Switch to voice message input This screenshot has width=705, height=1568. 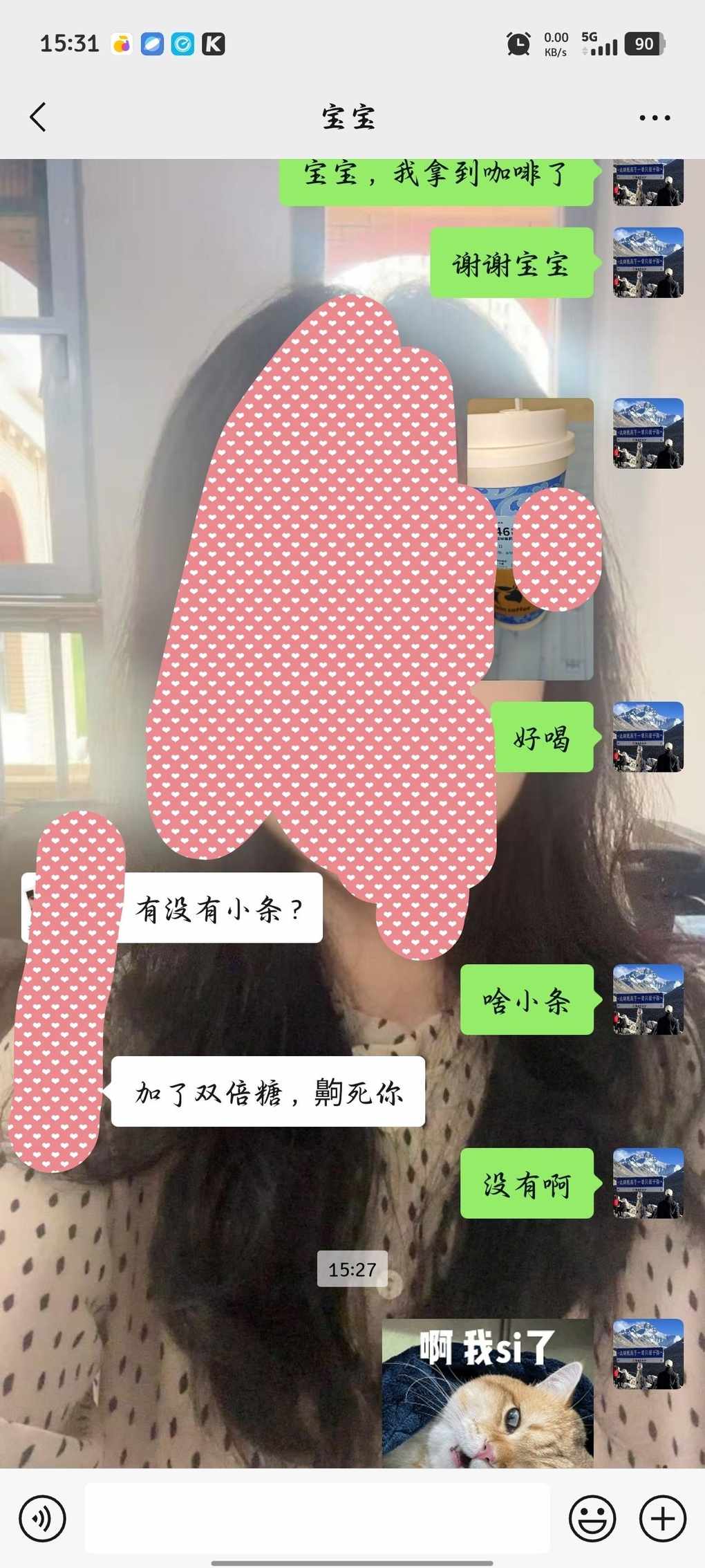click(42, 1518)
